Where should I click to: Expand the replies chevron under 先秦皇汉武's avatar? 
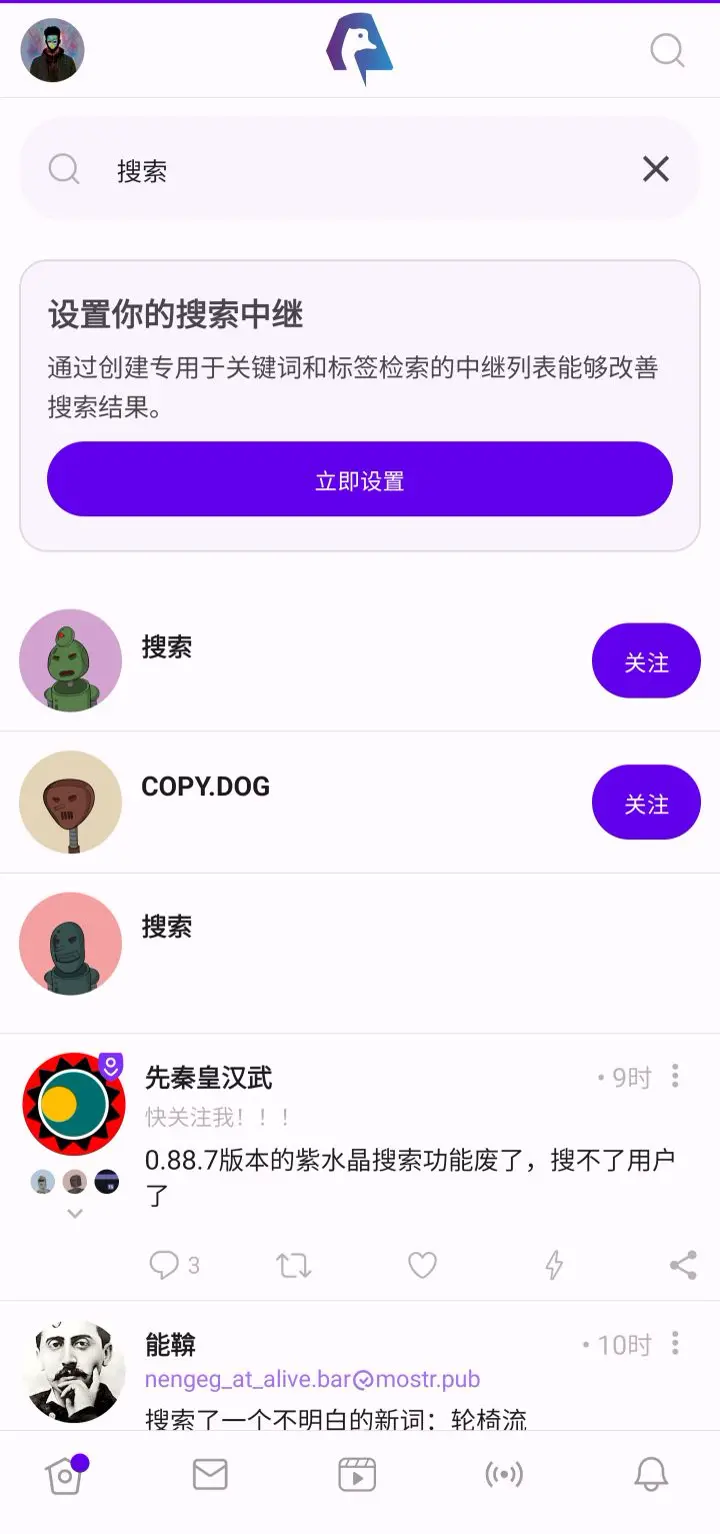[x=74, y=1213]
